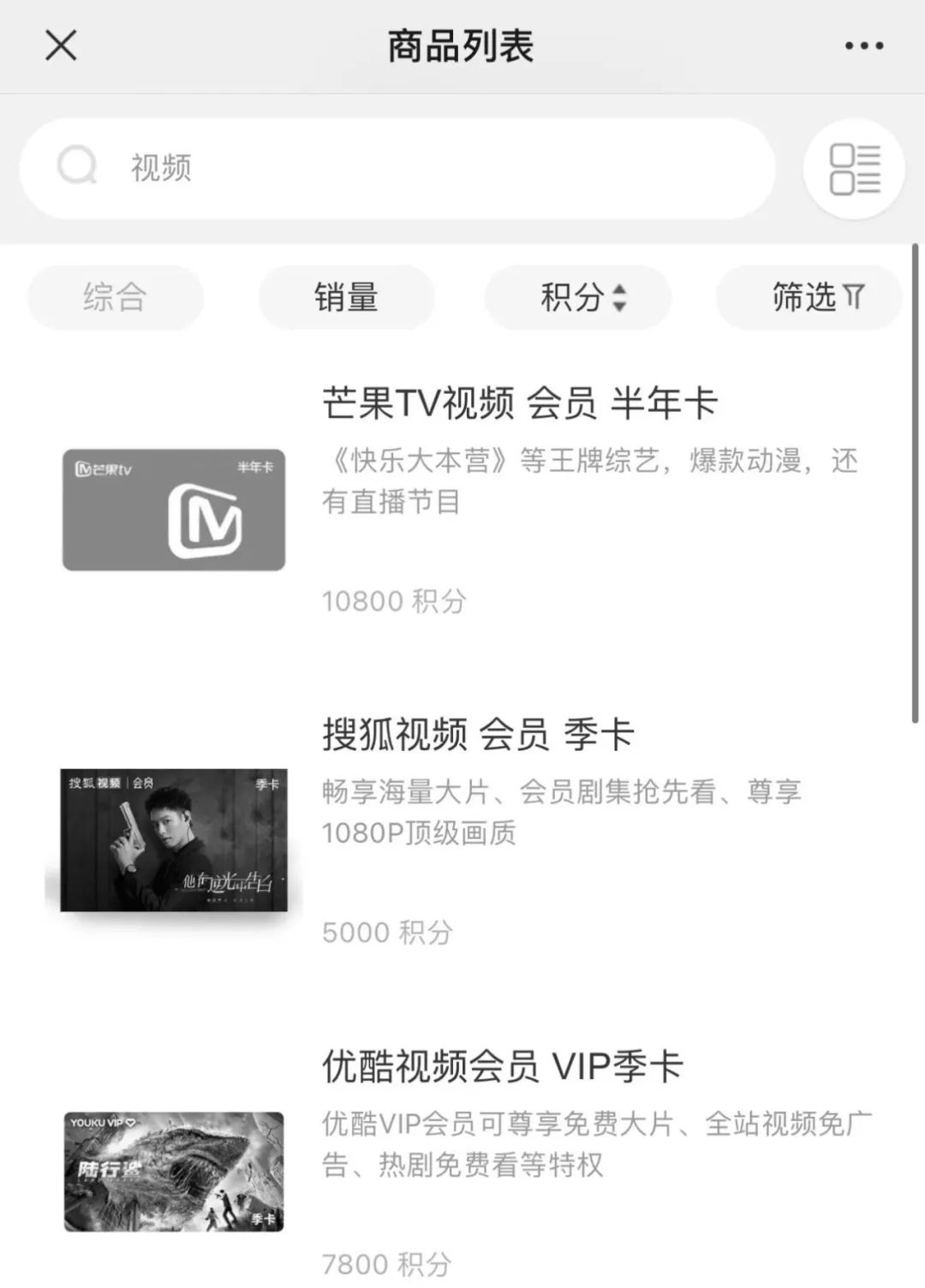The width and height of the screenshot is (925, 1288).
Task: Enable the 综合 sort option
Action: (115, 297)
